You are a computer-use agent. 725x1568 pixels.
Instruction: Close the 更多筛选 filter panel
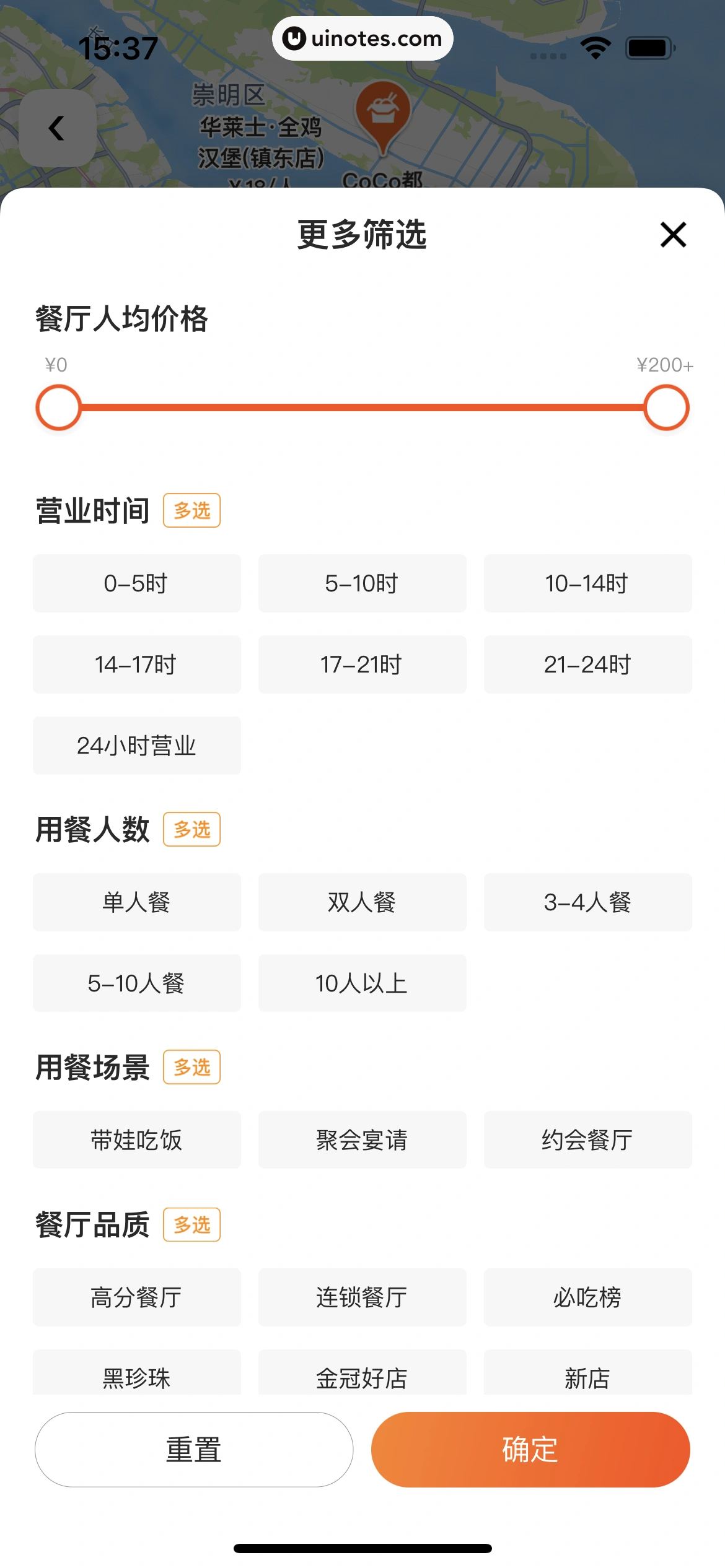click(x=673, y=235)
